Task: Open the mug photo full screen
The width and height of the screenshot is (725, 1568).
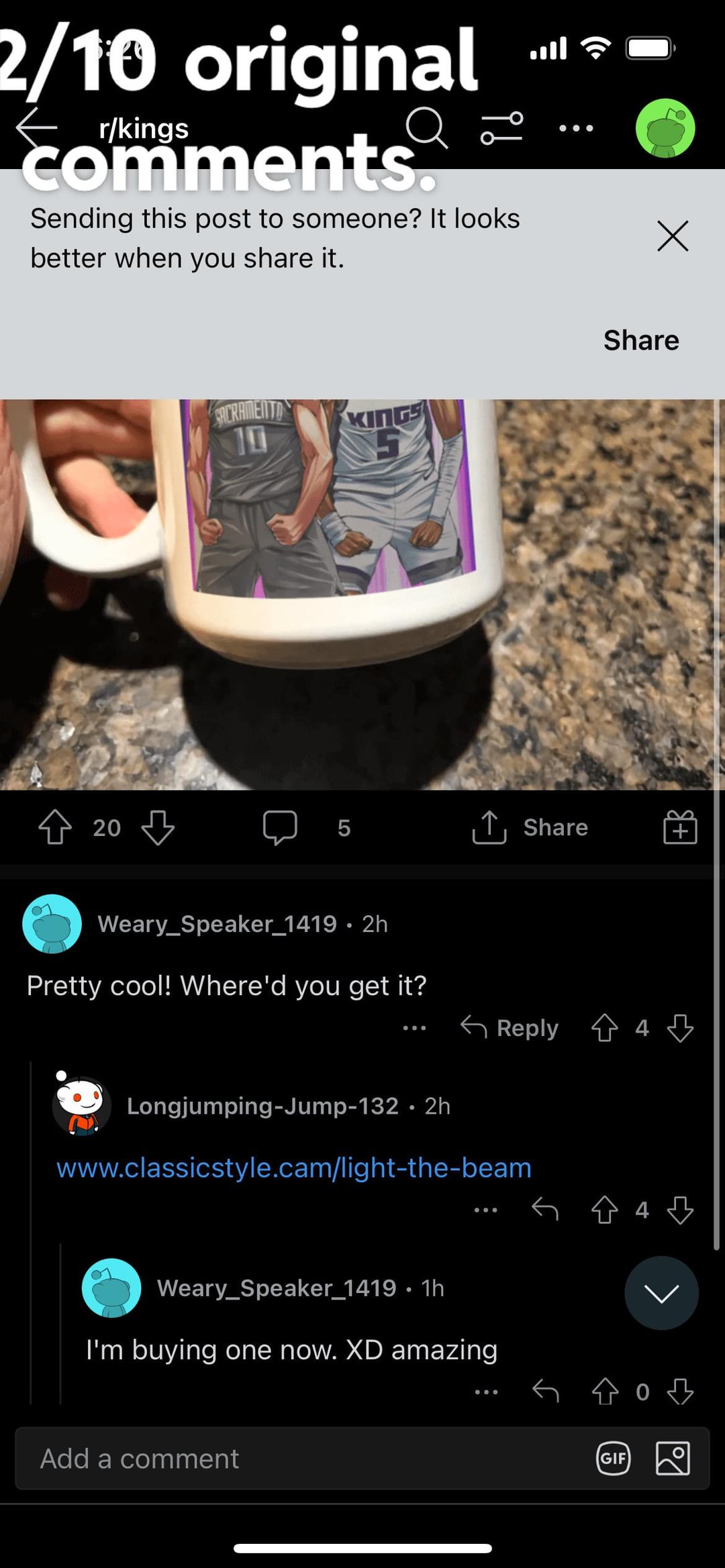Action: coord(362,594)
